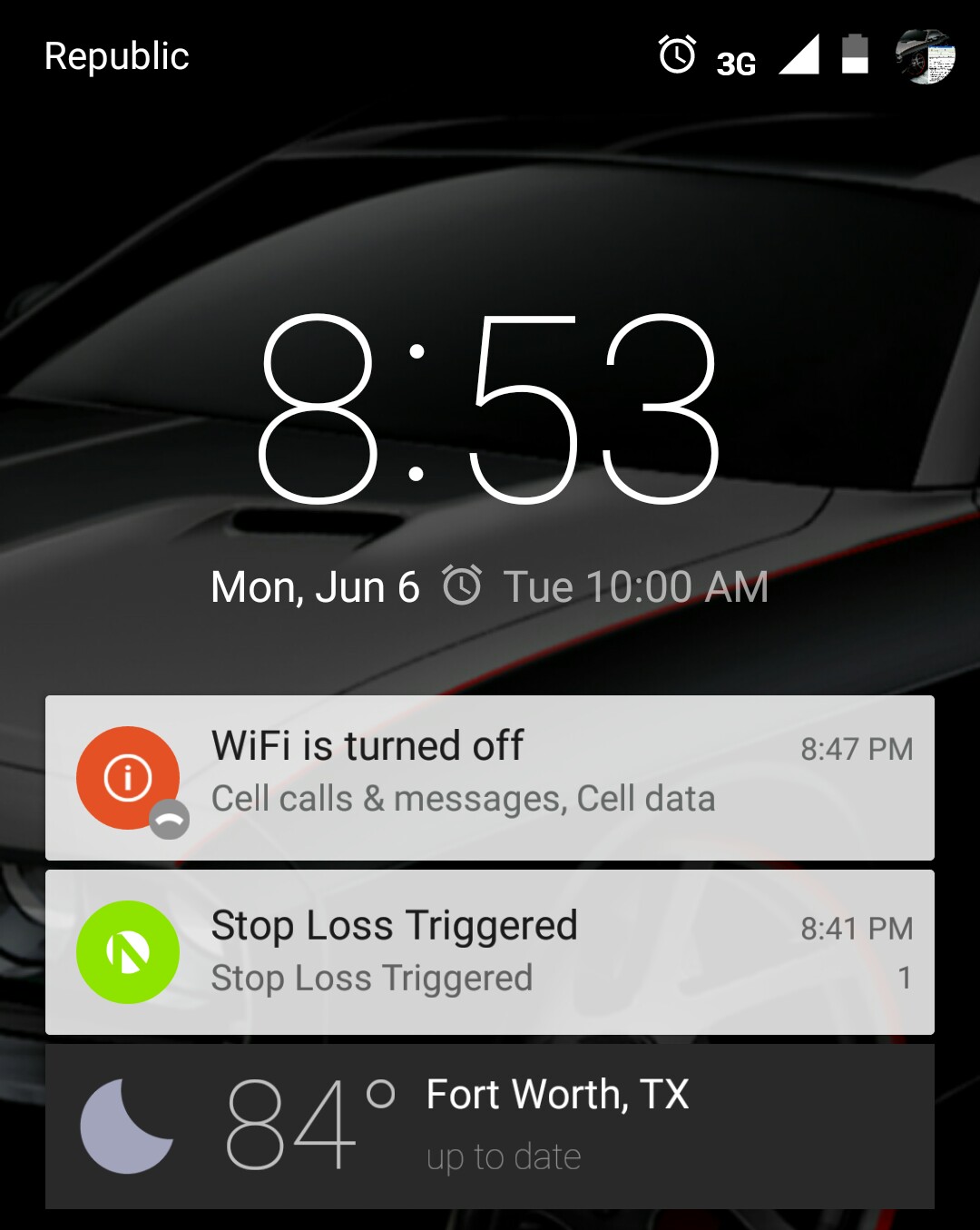Open the WiFi is turned off notification

pyautogui.click(x=490, y=777)
